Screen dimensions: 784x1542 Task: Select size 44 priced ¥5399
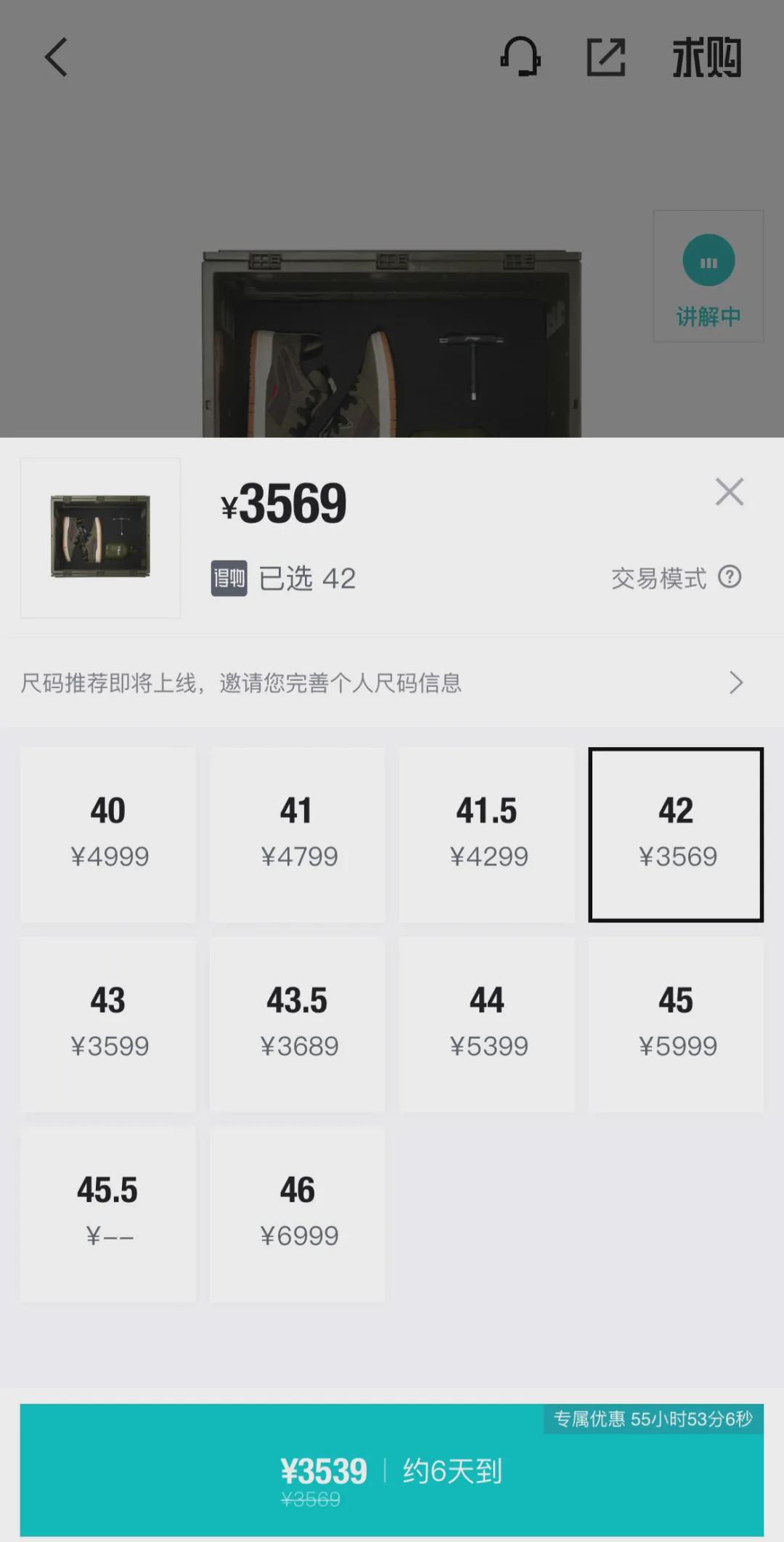click(x=487, y=1024)
